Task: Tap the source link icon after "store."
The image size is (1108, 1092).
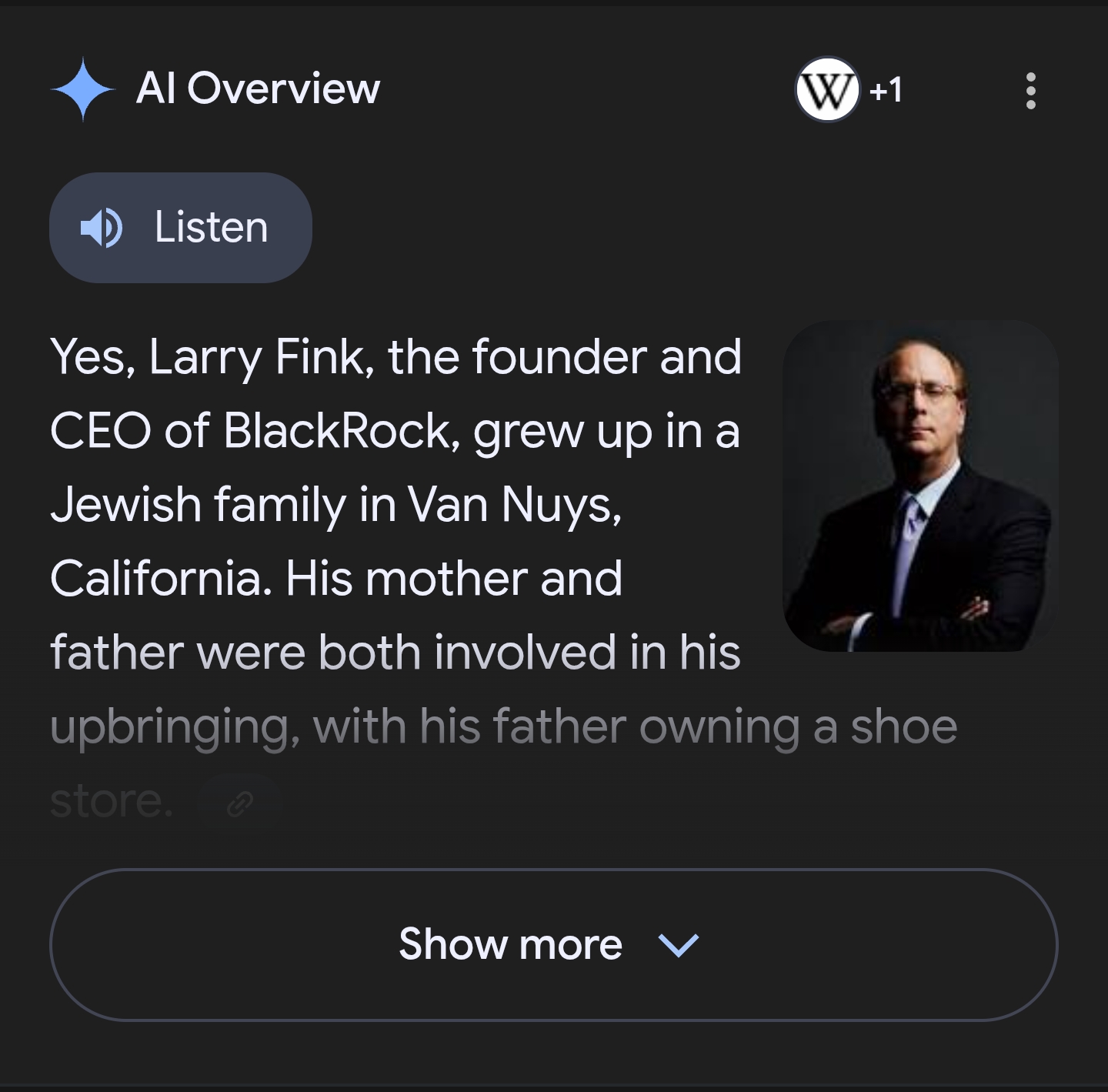Action: pos(240,804)
